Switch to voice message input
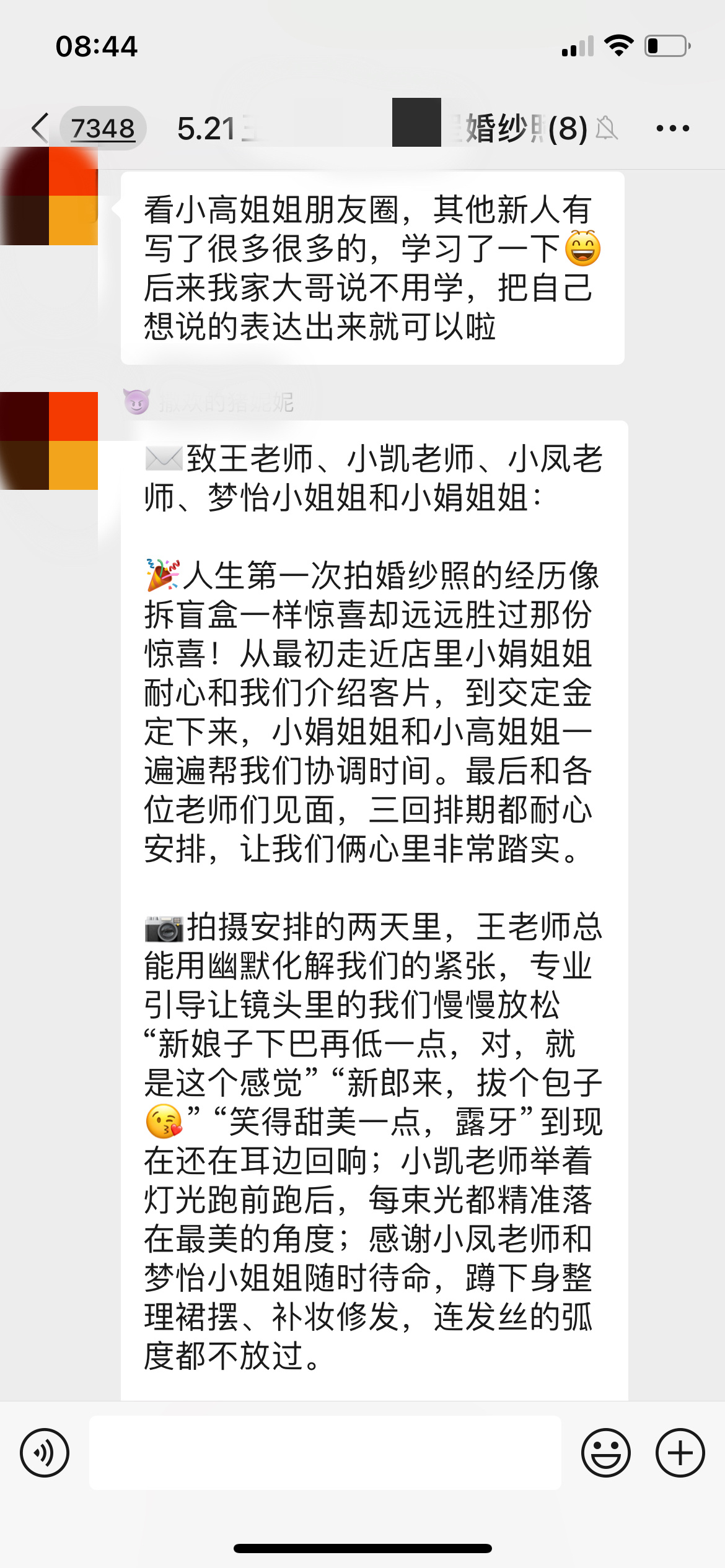Image resolution: width=725 pixels, height=1568 pixels. [x=45, y=1453]
